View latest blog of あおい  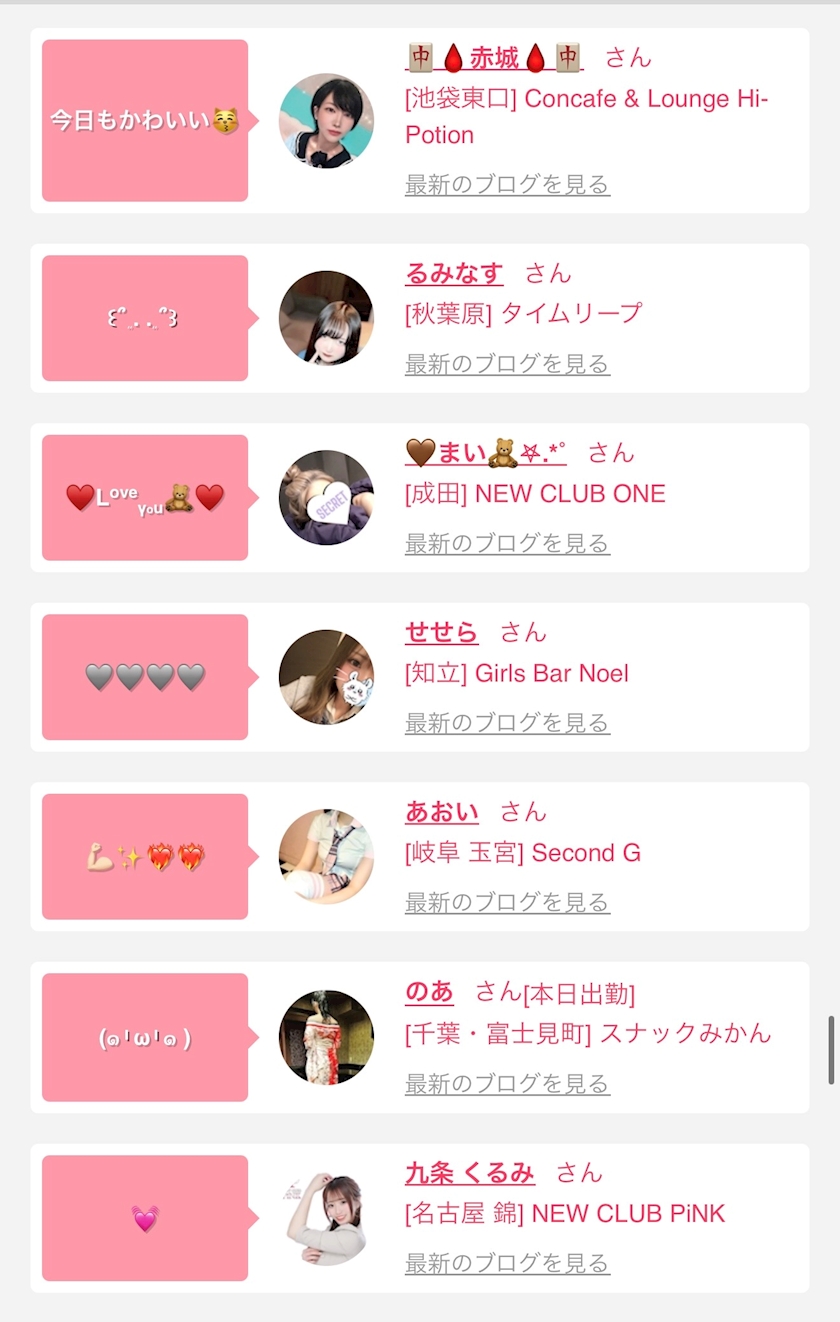click(507, 903)
